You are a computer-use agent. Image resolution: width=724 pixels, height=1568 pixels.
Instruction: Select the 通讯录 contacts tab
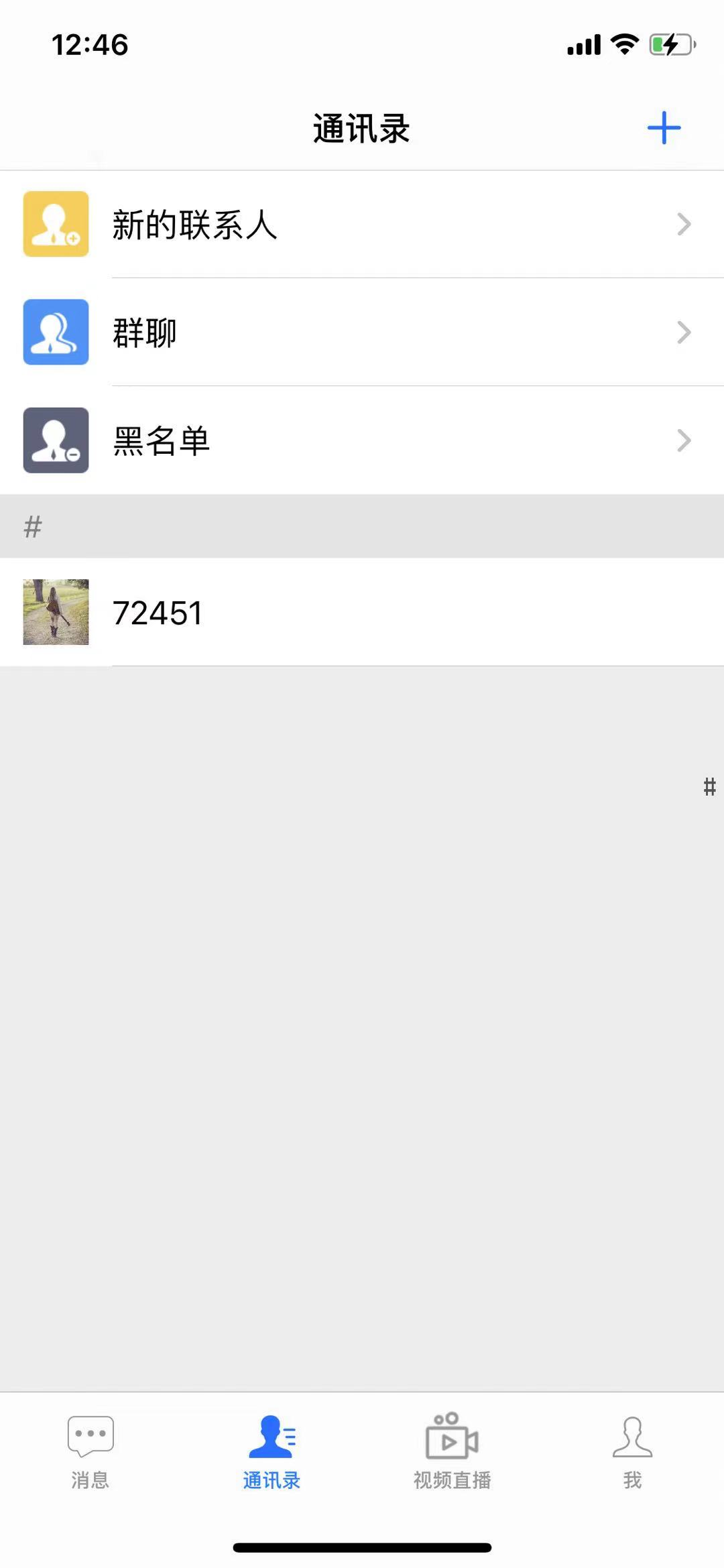point(271,1450)
